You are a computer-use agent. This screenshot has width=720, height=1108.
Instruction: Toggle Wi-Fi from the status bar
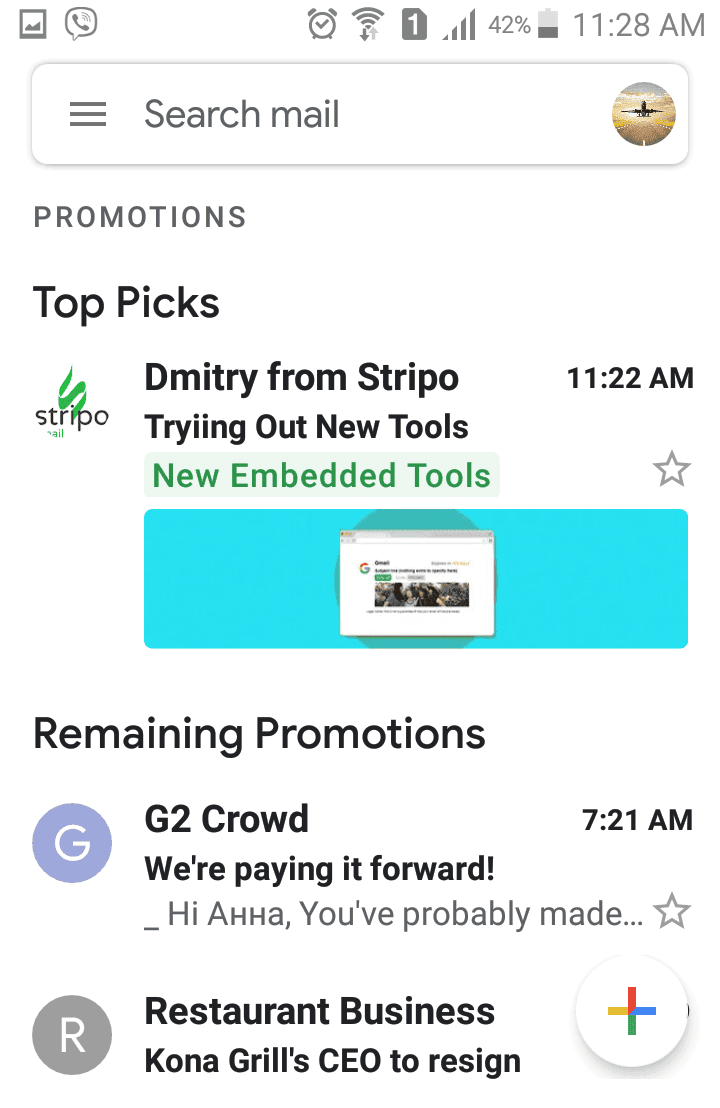(365, 24)
